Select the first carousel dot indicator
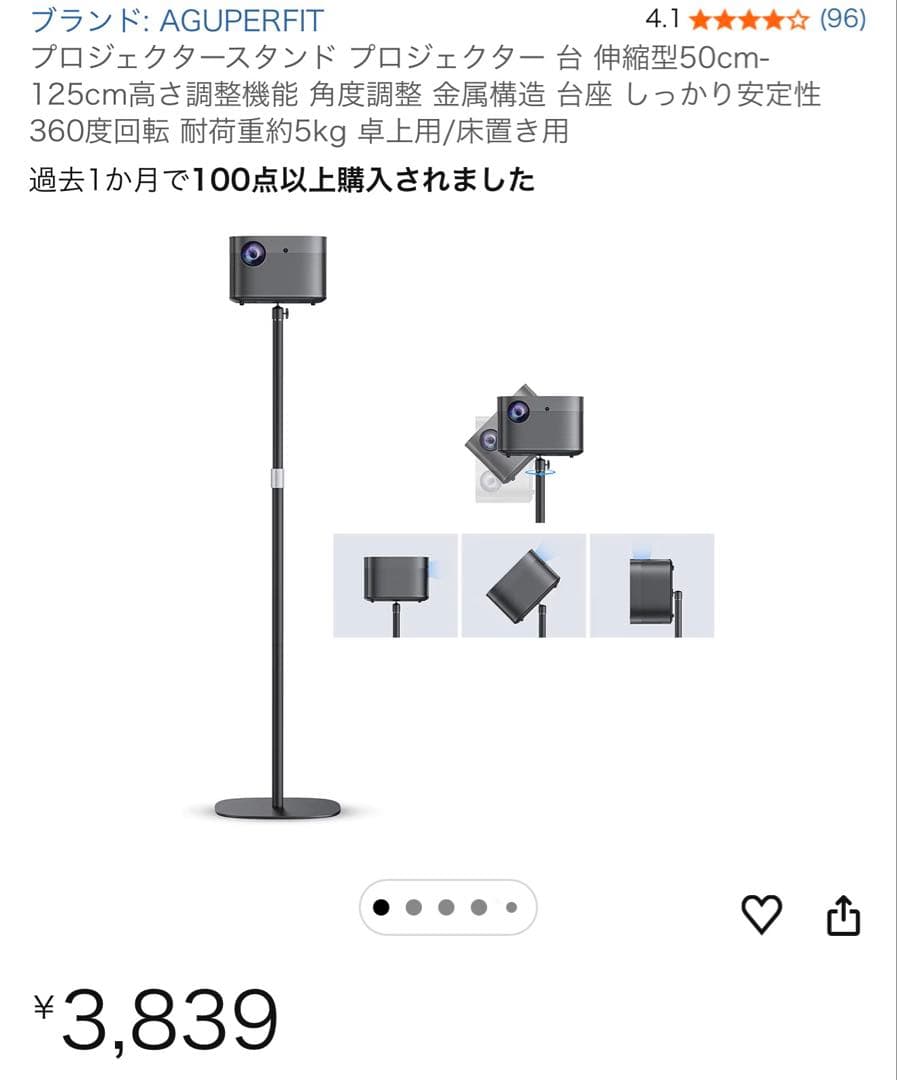The image size is (897, 1080). click(379, 908)
